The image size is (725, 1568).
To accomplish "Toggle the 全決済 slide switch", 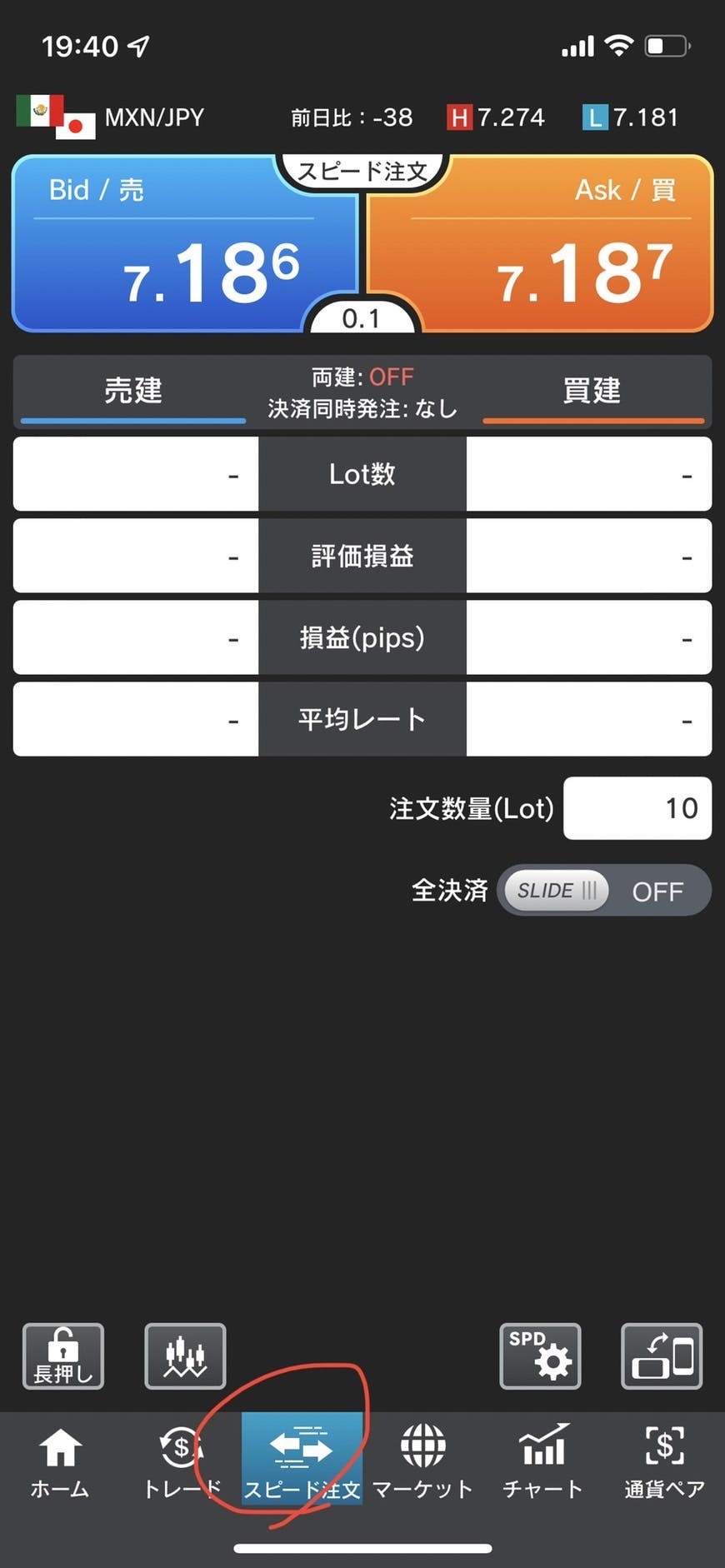I will tap(604, 891).
